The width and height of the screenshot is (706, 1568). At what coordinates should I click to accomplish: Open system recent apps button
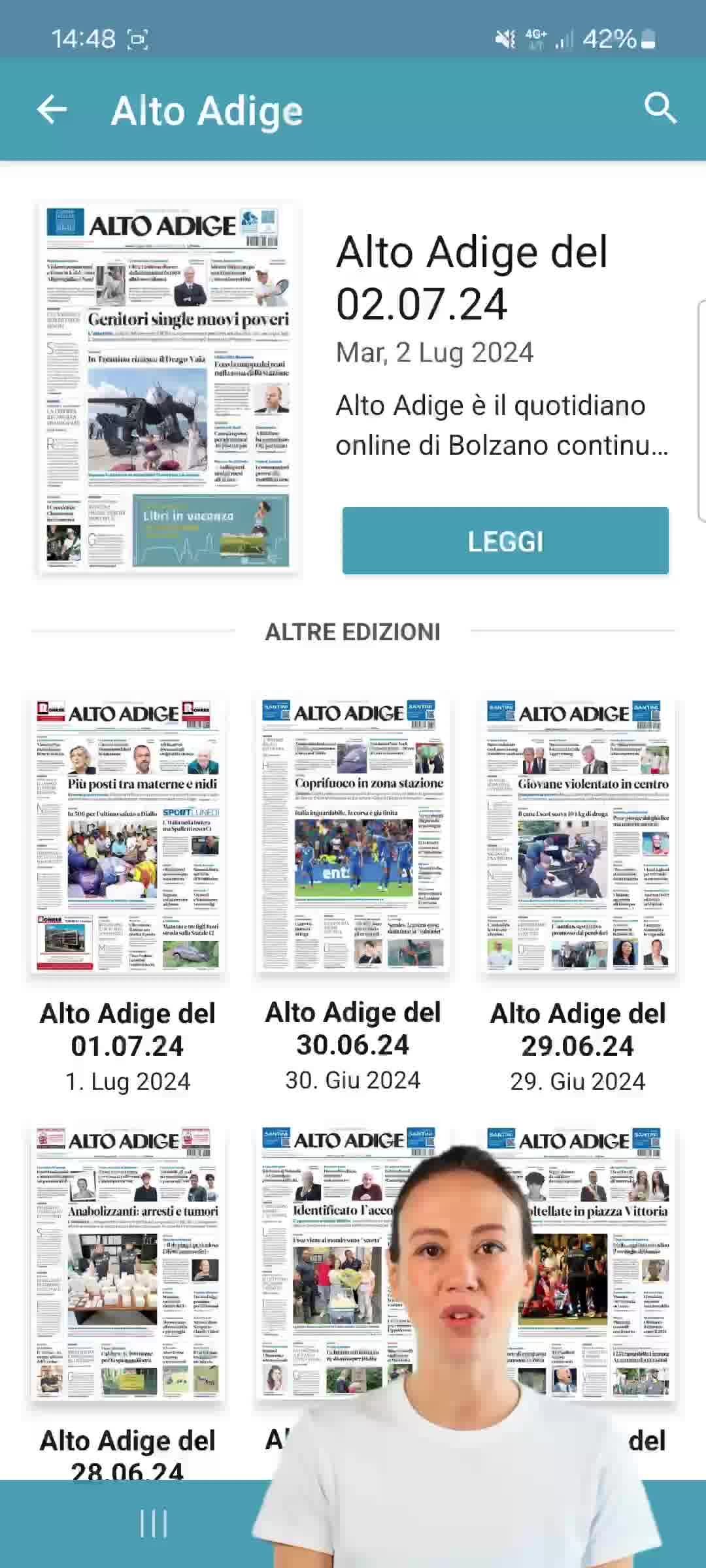pyautogui.click(x=154, y=1524)
